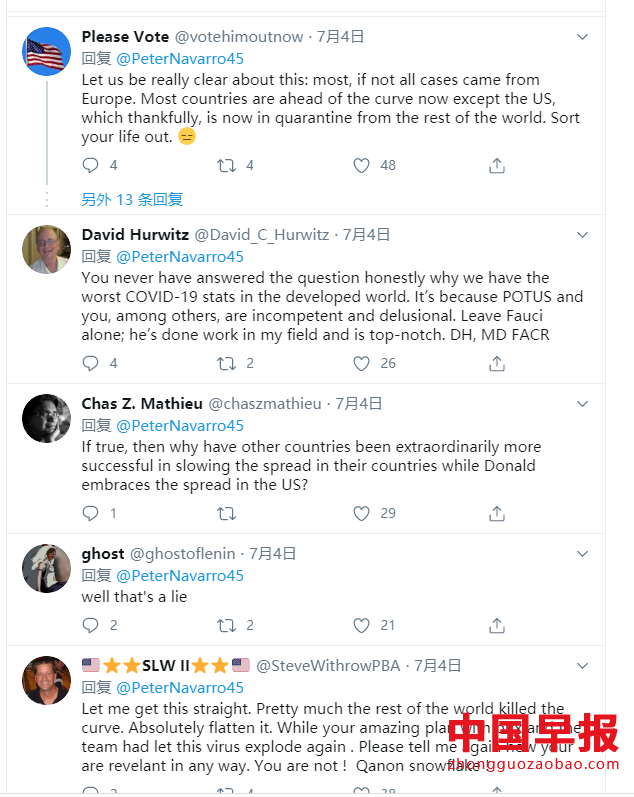Reply to Please Vote's tweet
634x797 pixels.
pyautogui.click(x=90, y=166)
